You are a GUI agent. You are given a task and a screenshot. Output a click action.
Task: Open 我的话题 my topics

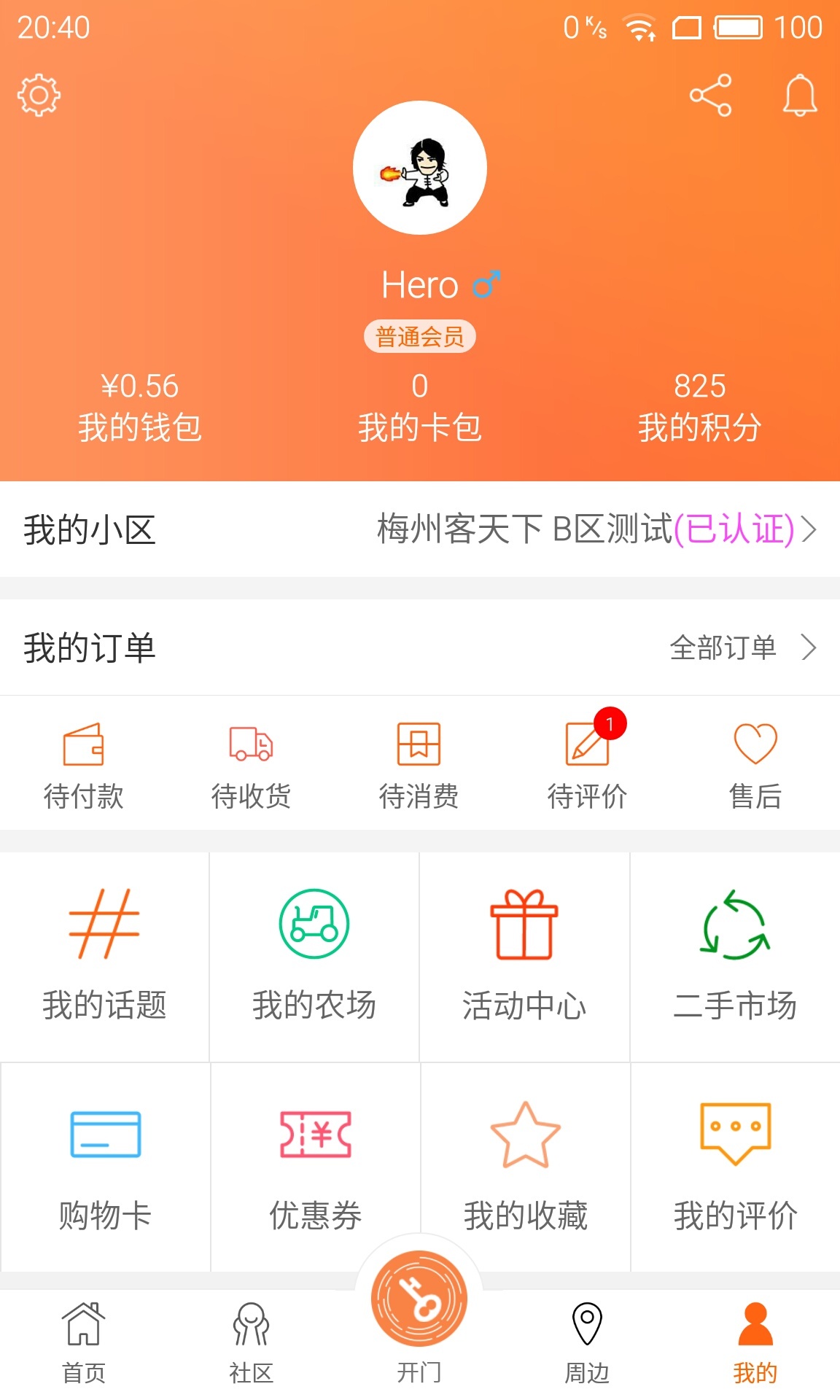coord(104,955)
